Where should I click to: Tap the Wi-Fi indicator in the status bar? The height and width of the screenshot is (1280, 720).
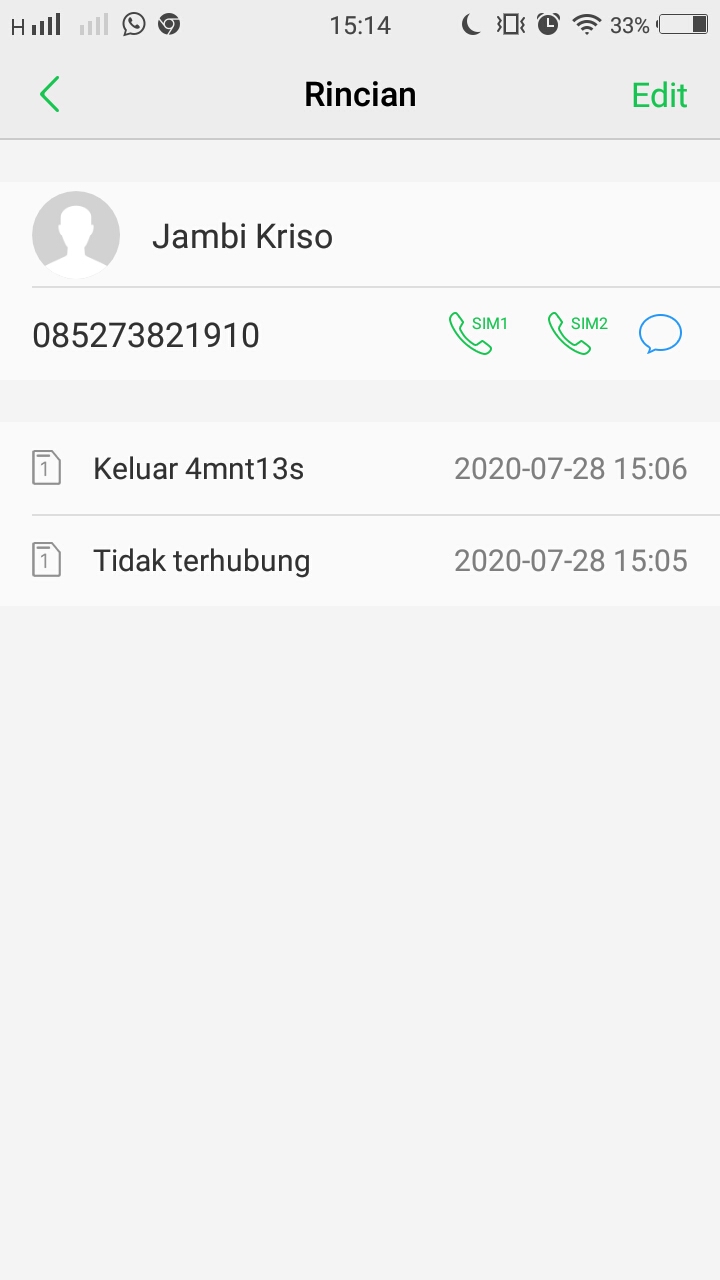(588, 24)
